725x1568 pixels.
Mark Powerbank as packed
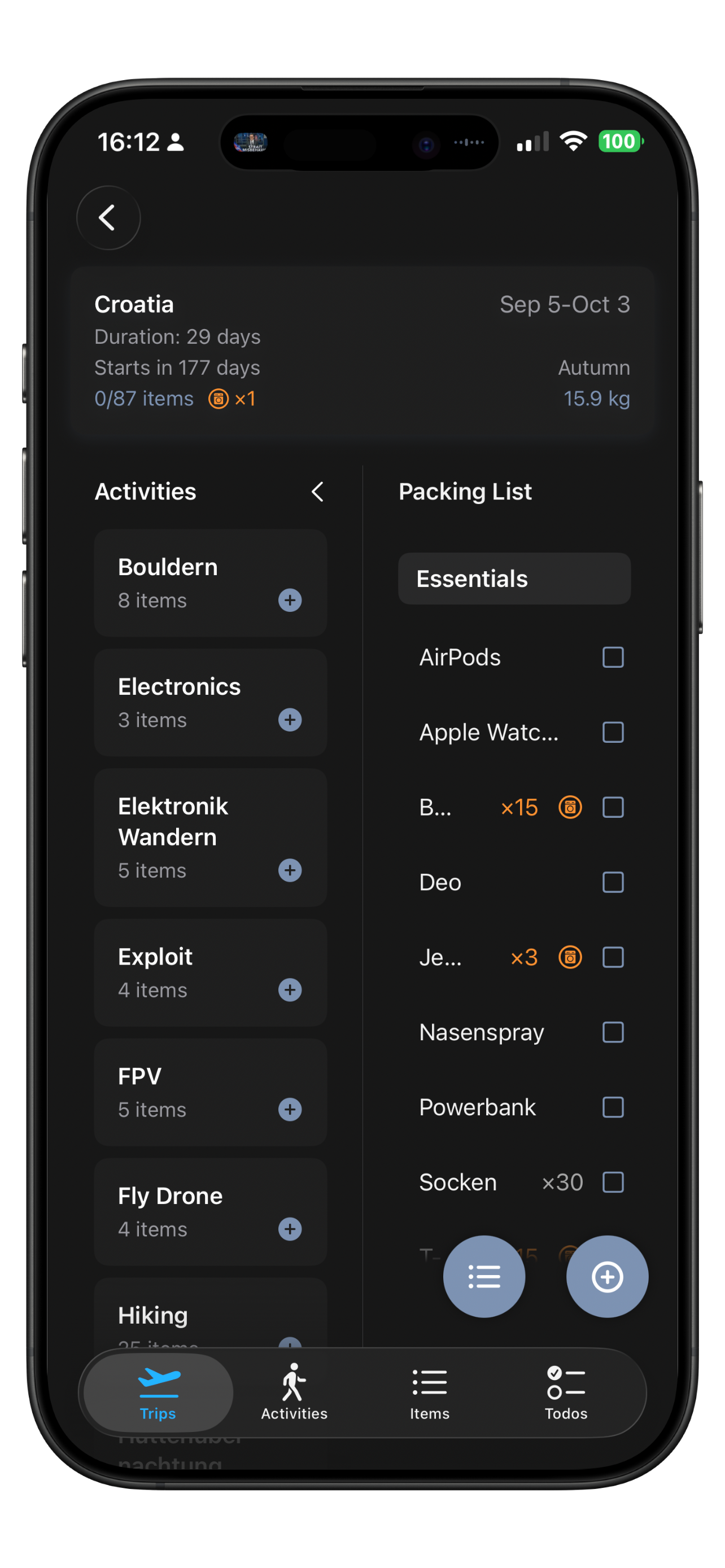pos(613,1107)
